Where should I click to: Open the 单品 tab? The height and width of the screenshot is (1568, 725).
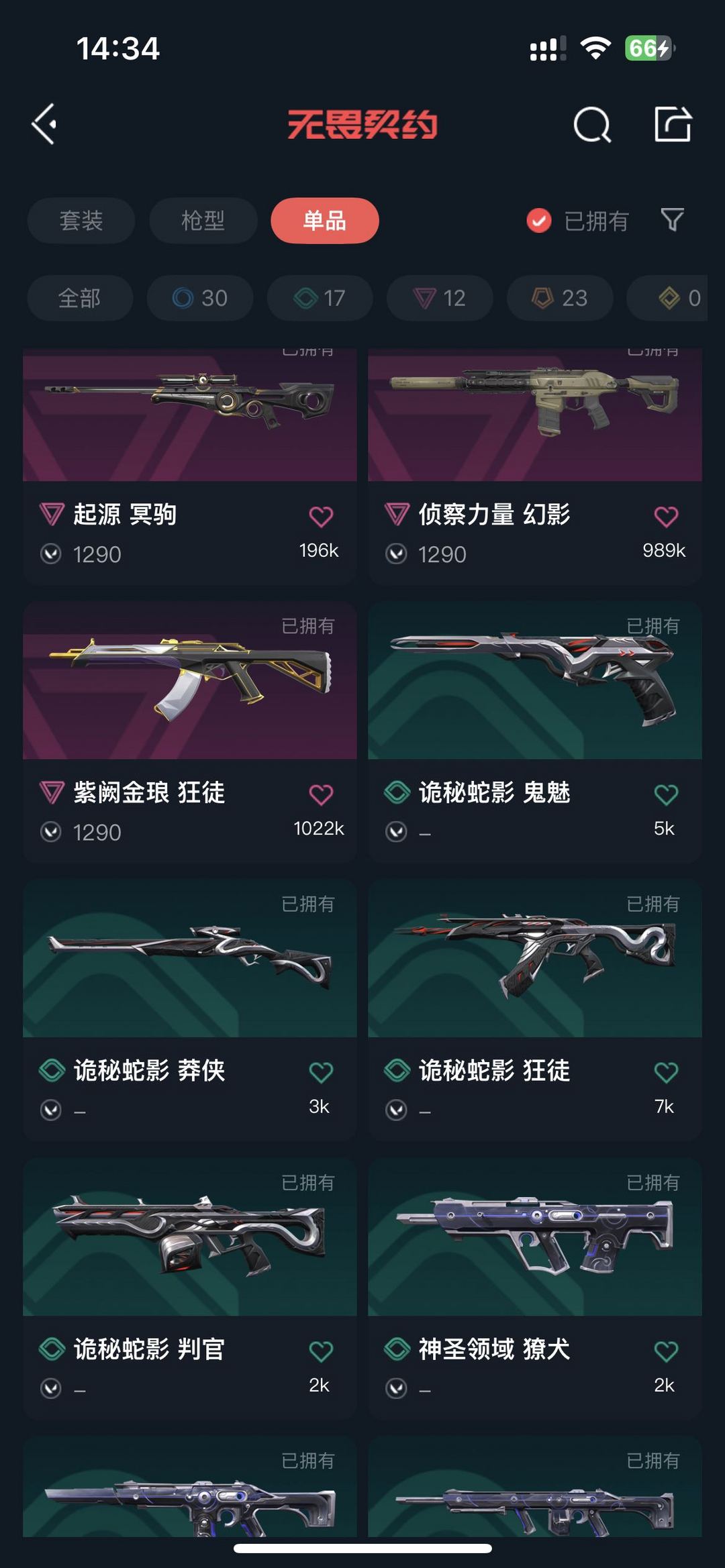pos(324,221)
